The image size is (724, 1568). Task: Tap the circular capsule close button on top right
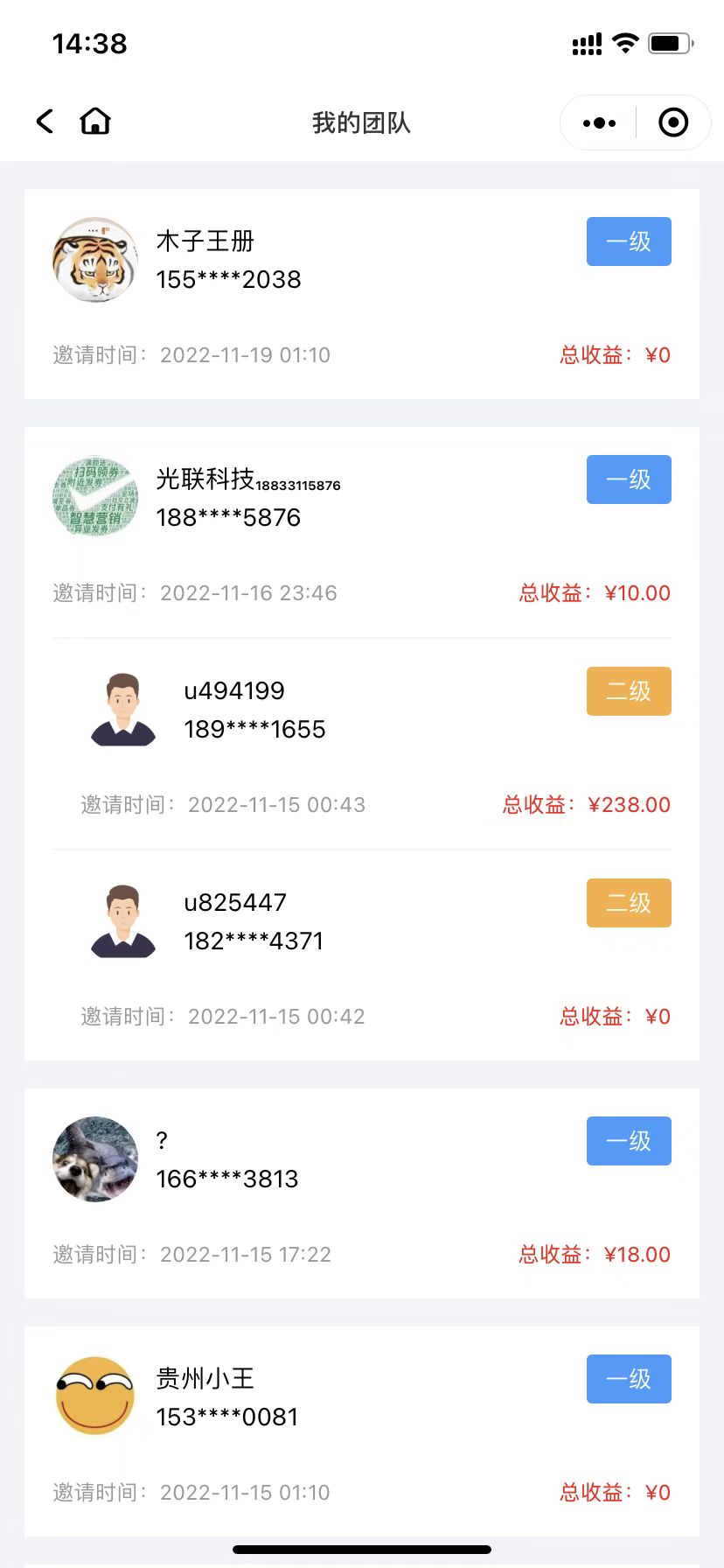(672, 122)
